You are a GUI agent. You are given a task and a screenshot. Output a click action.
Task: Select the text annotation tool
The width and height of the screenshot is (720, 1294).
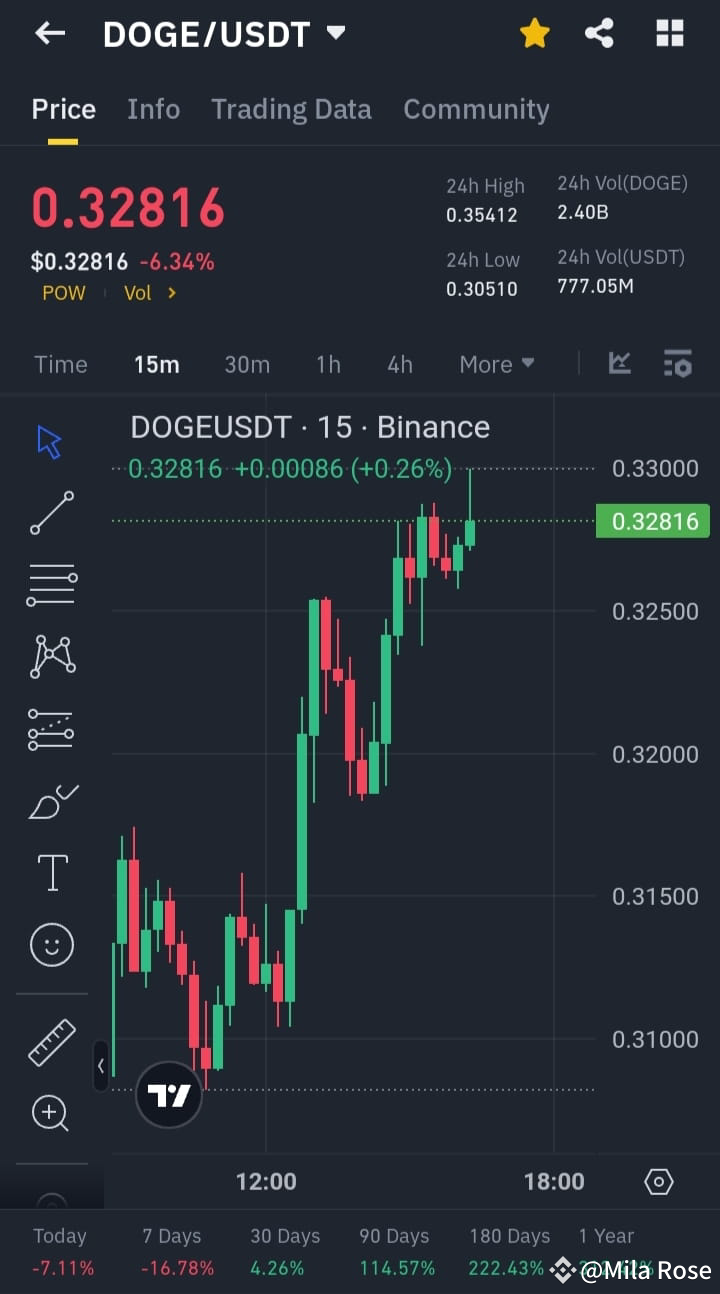pyautogui.click(x=51, y=872)
